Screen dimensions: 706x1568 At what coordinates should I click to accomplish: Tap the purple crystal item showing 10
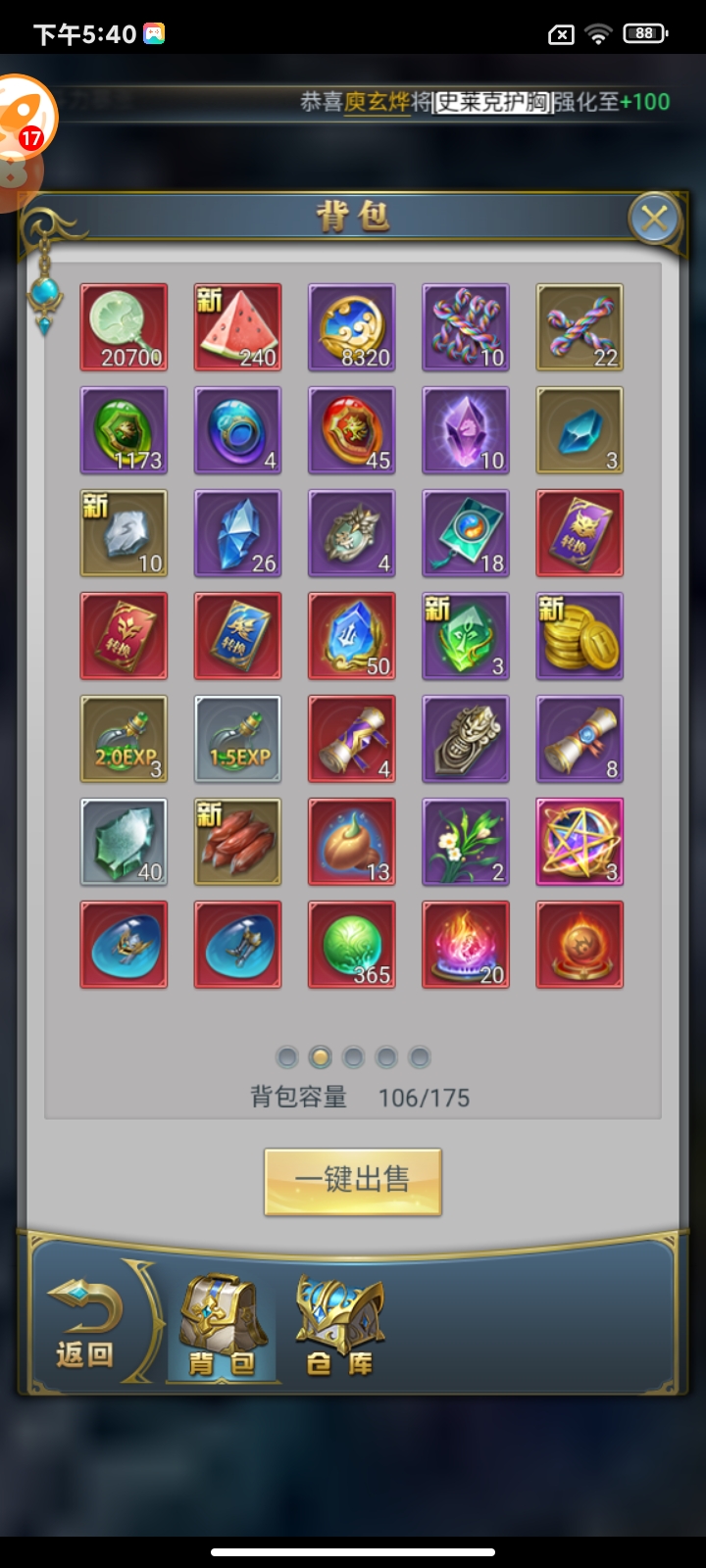click(465, 430)
